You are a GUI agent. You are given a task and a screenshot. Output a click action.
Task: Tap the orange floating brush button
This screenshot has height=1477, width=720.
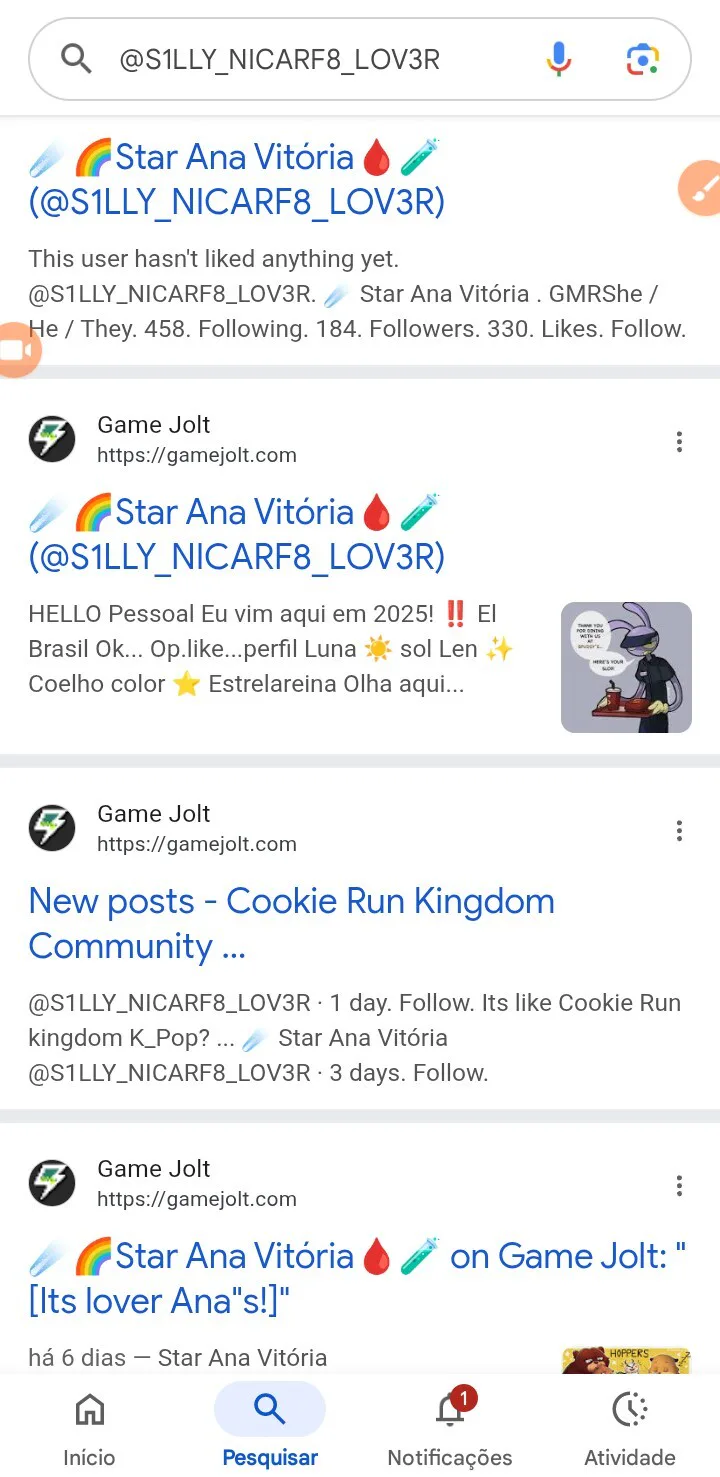700,188
